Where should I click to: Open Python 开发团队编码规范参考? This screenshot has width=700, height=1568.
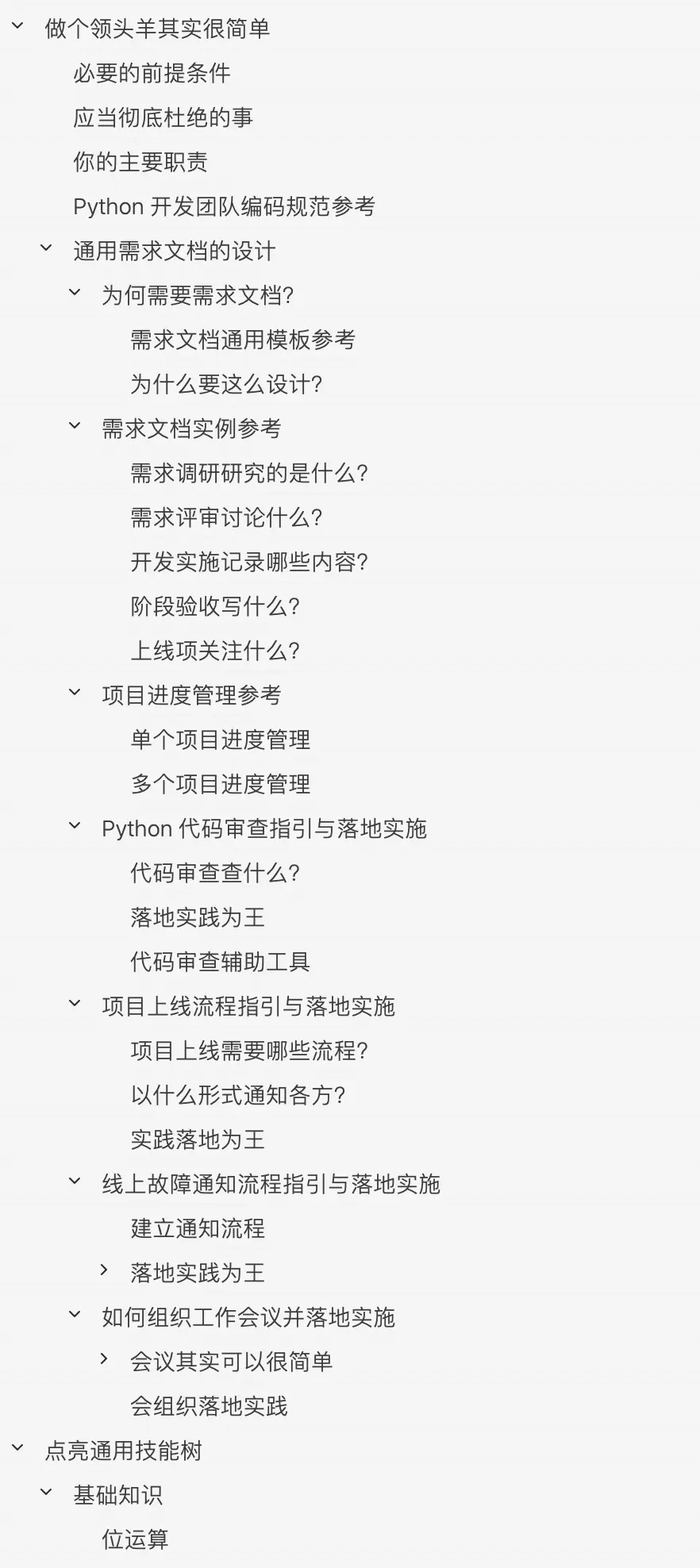pos(224,206)
